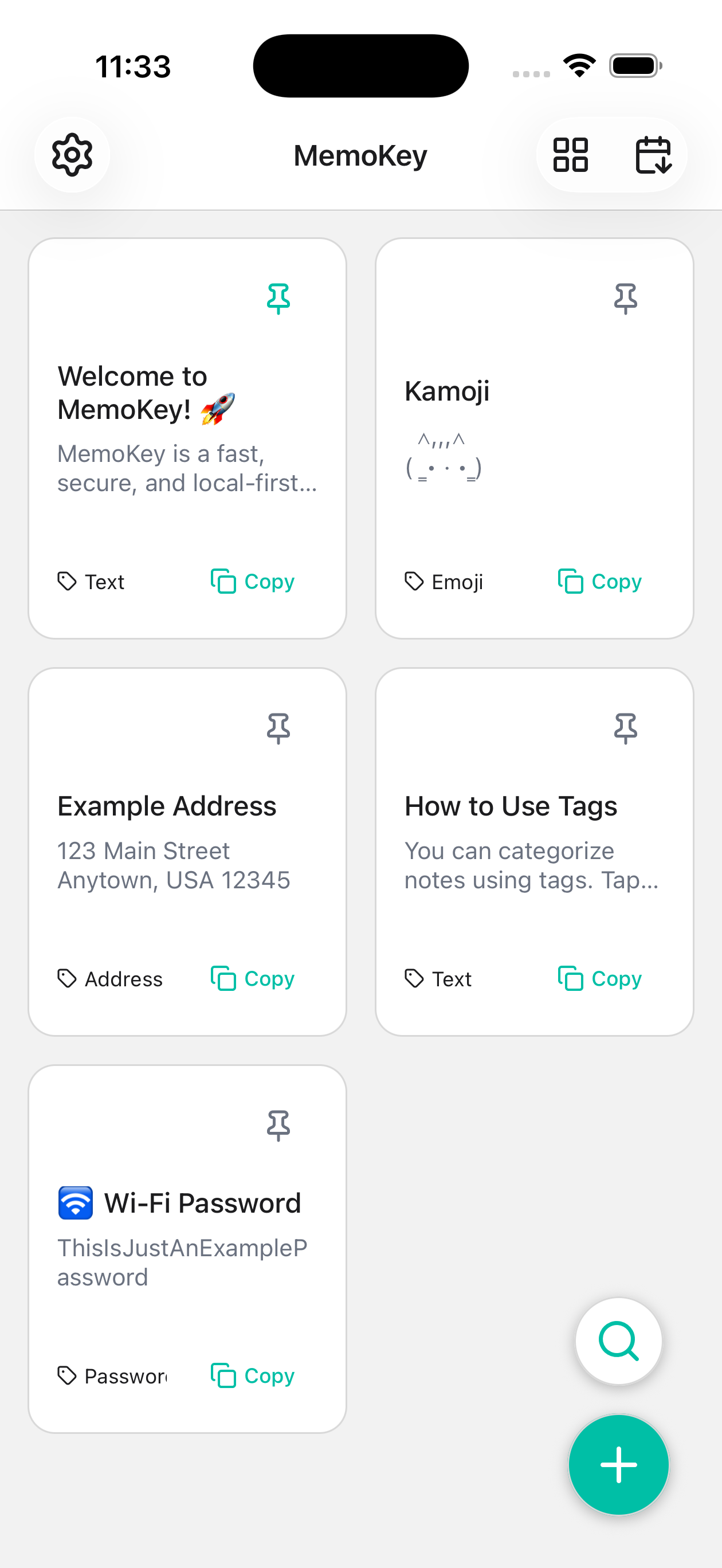Image resolution: width=722 pixels, height=1568 pixels.
Task: Tap the tag icon beside Address label
Action: click(67, 979)
